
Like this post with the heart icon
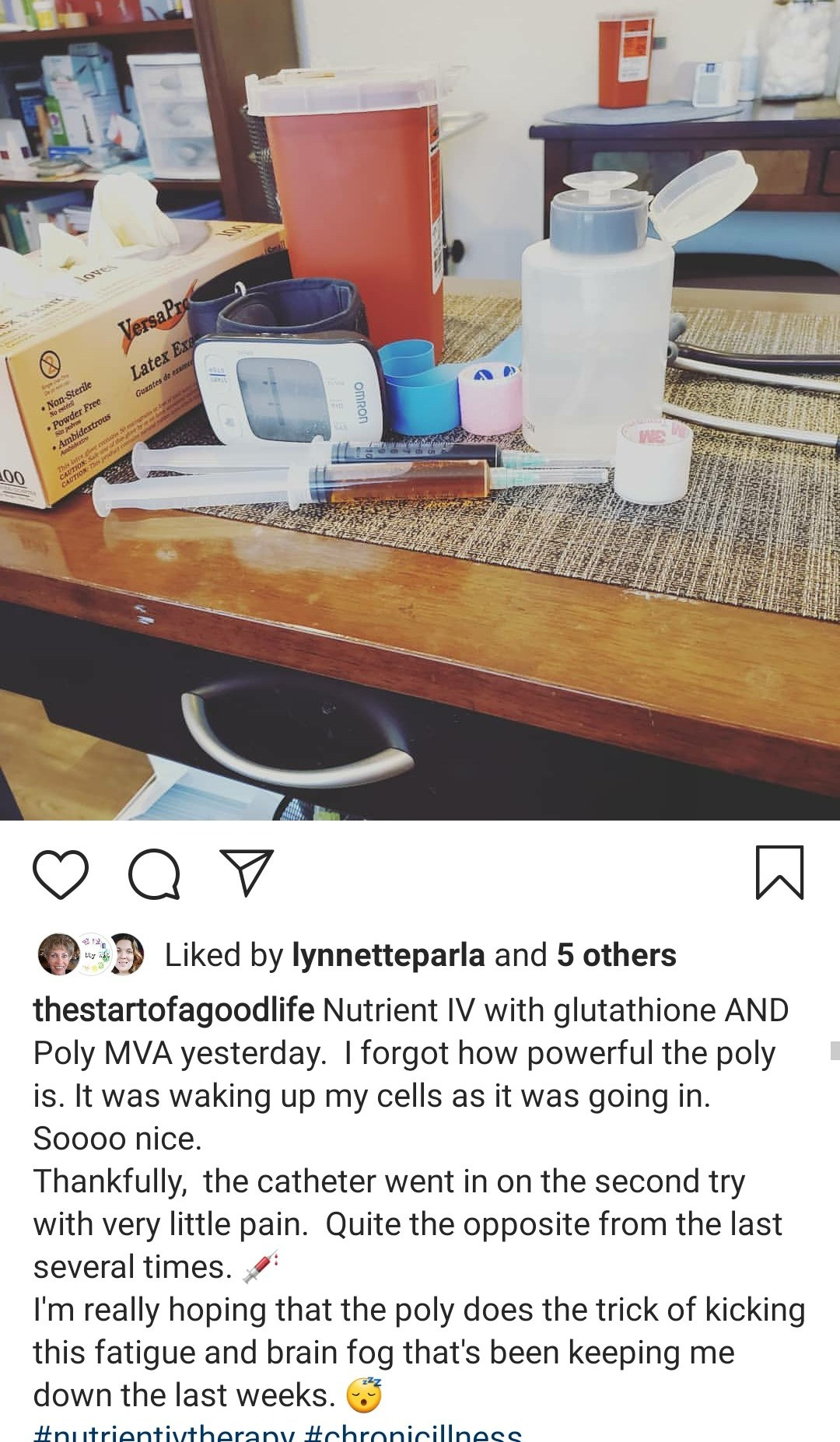pyautogui.click(x=61, y=873)
